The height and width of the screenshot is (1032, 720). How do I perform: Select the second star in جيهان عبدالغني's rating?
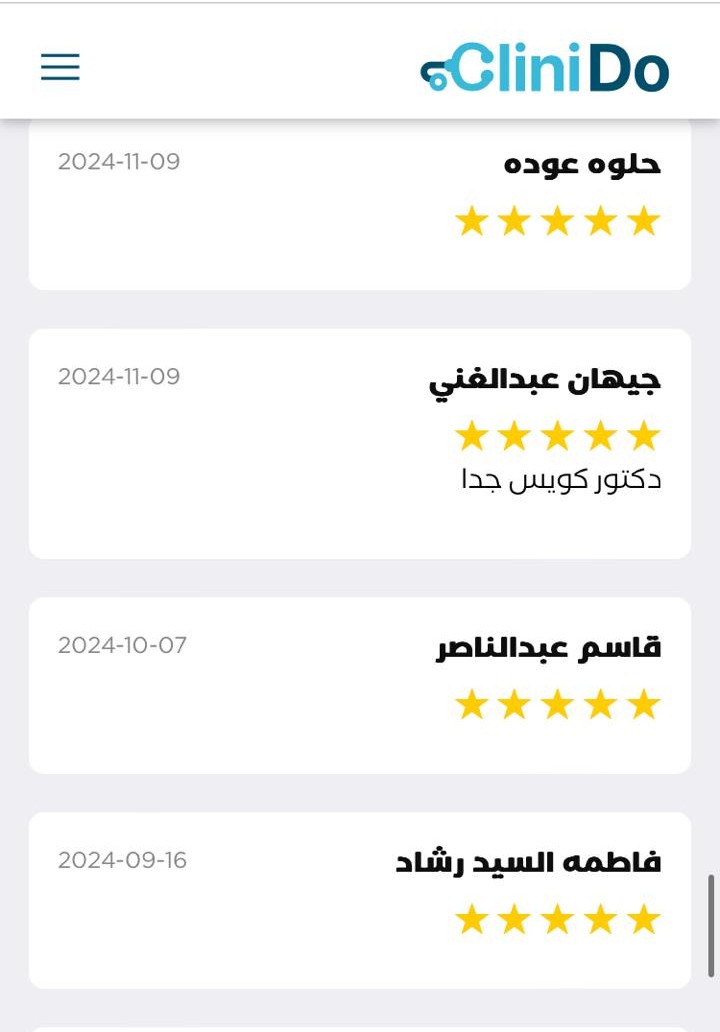[514, 435]
